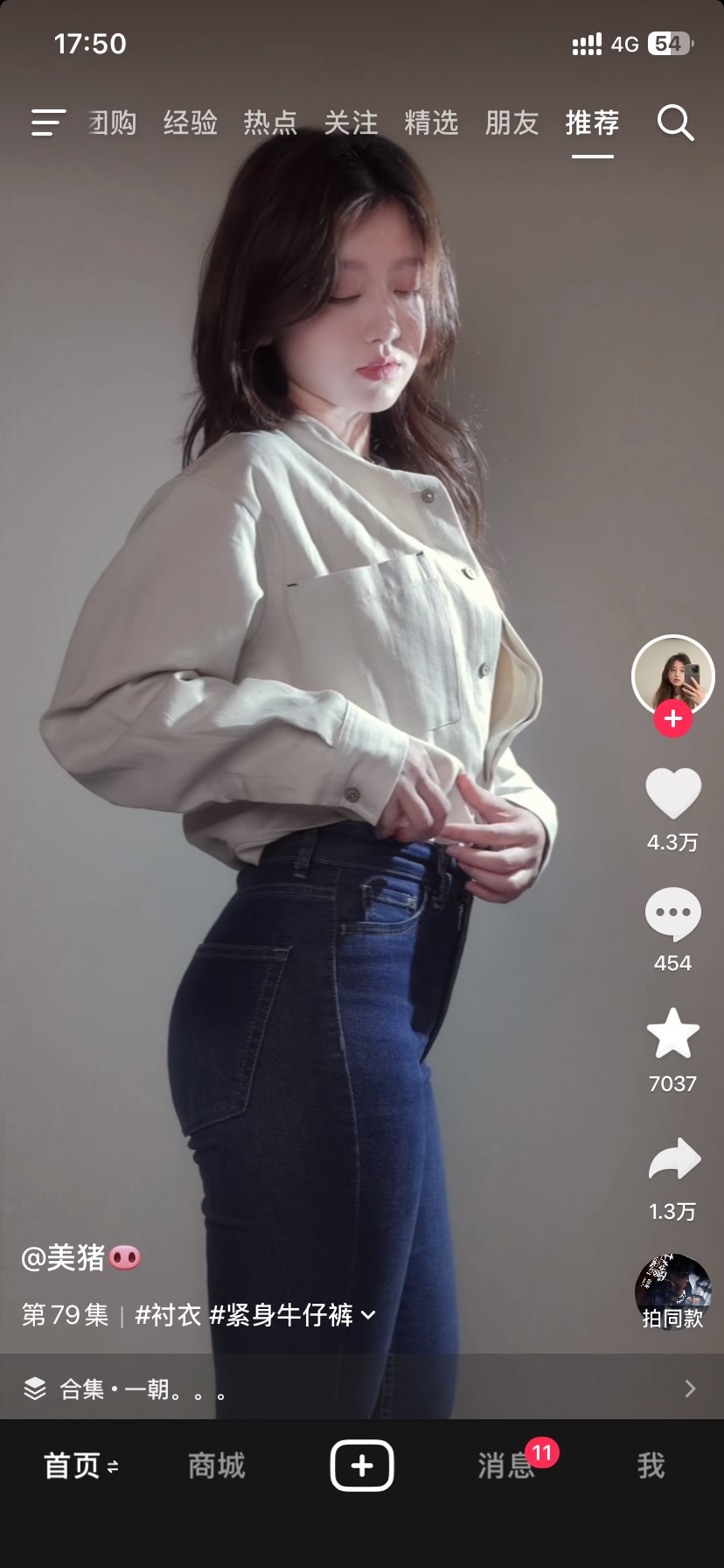Image resolution: width=724 pixels, height=1568 pixels.
Task: Switch to the 精选 tab
Action: (x=431, y=122)
